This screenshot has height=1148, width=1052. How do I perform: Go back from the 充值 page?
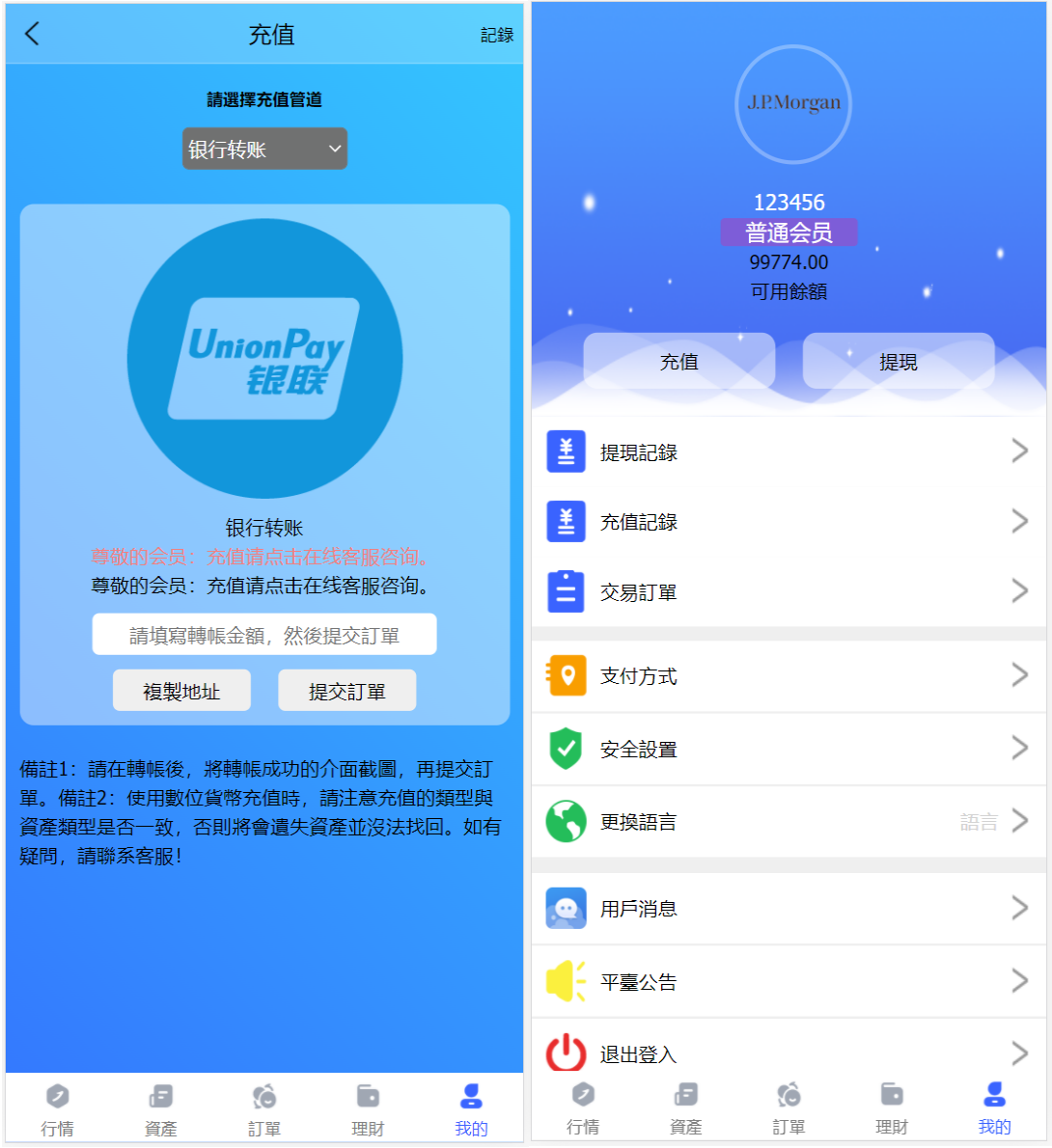tap(32, 35)
